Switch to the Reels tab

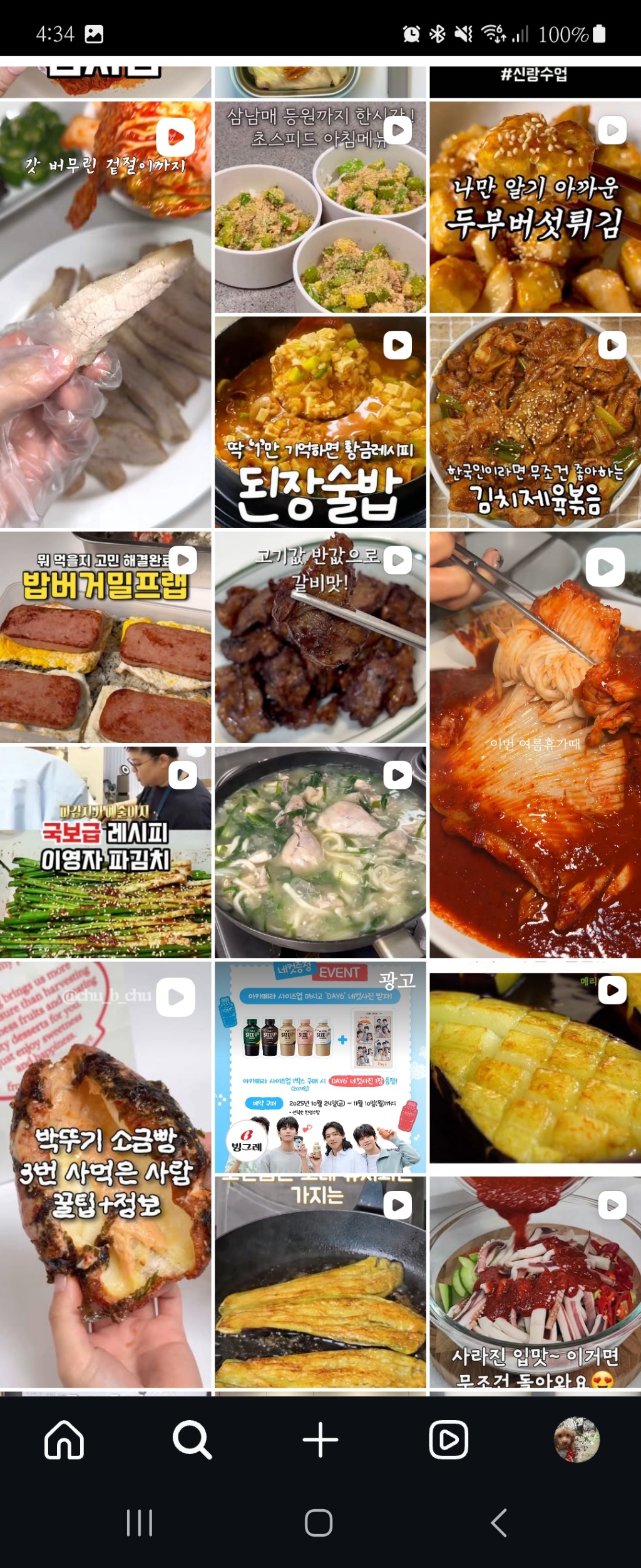coord(448,1440)
